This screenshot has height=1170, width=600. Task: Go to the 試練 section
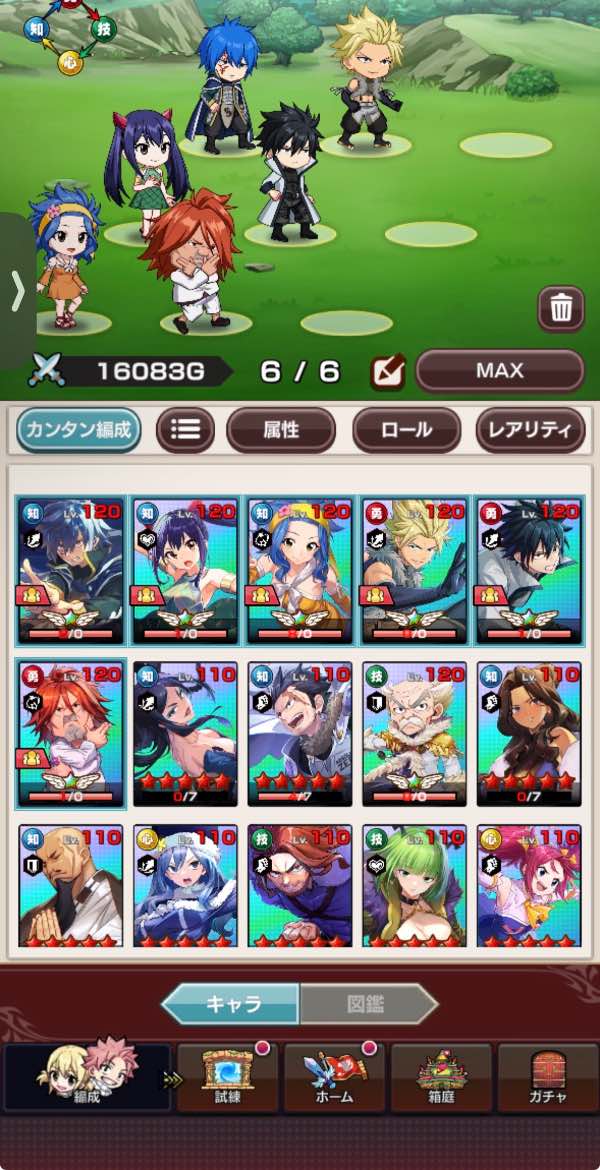(x=228, y=1076)
